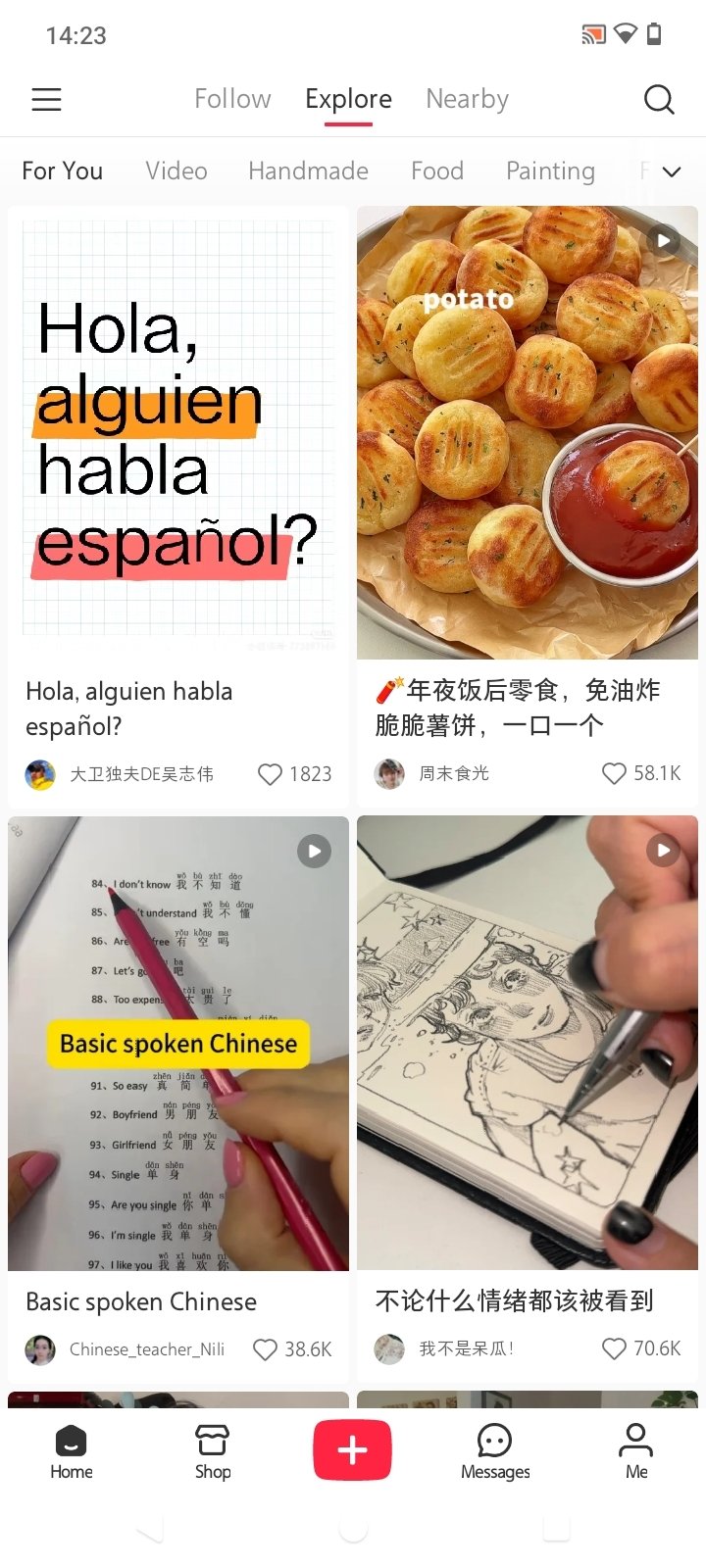Open the search icon
706x1568 pixels.
click(x=658, y=99)
